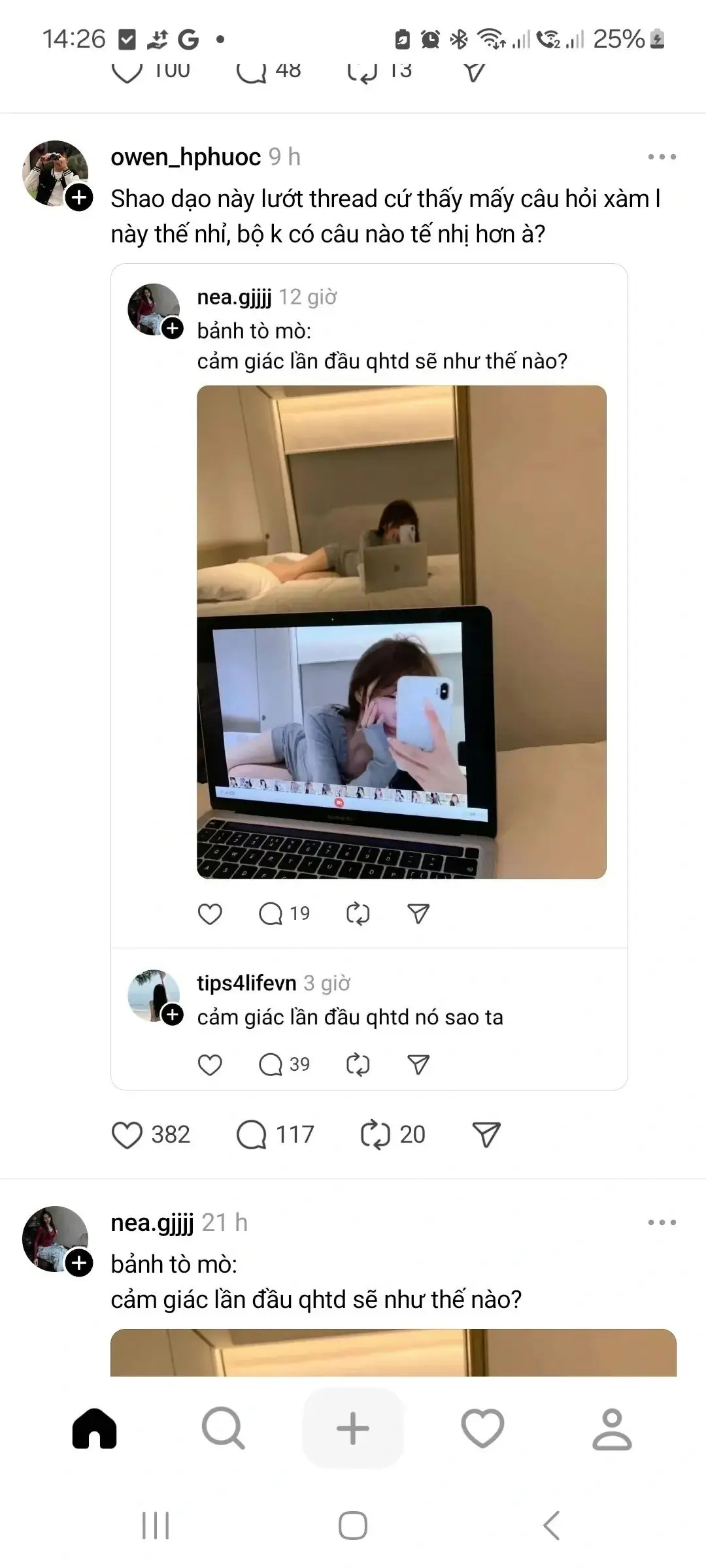Screen dimensions: 706x1568
Task: Open the activity heart tab
Action: click(x=482, y=1428)
